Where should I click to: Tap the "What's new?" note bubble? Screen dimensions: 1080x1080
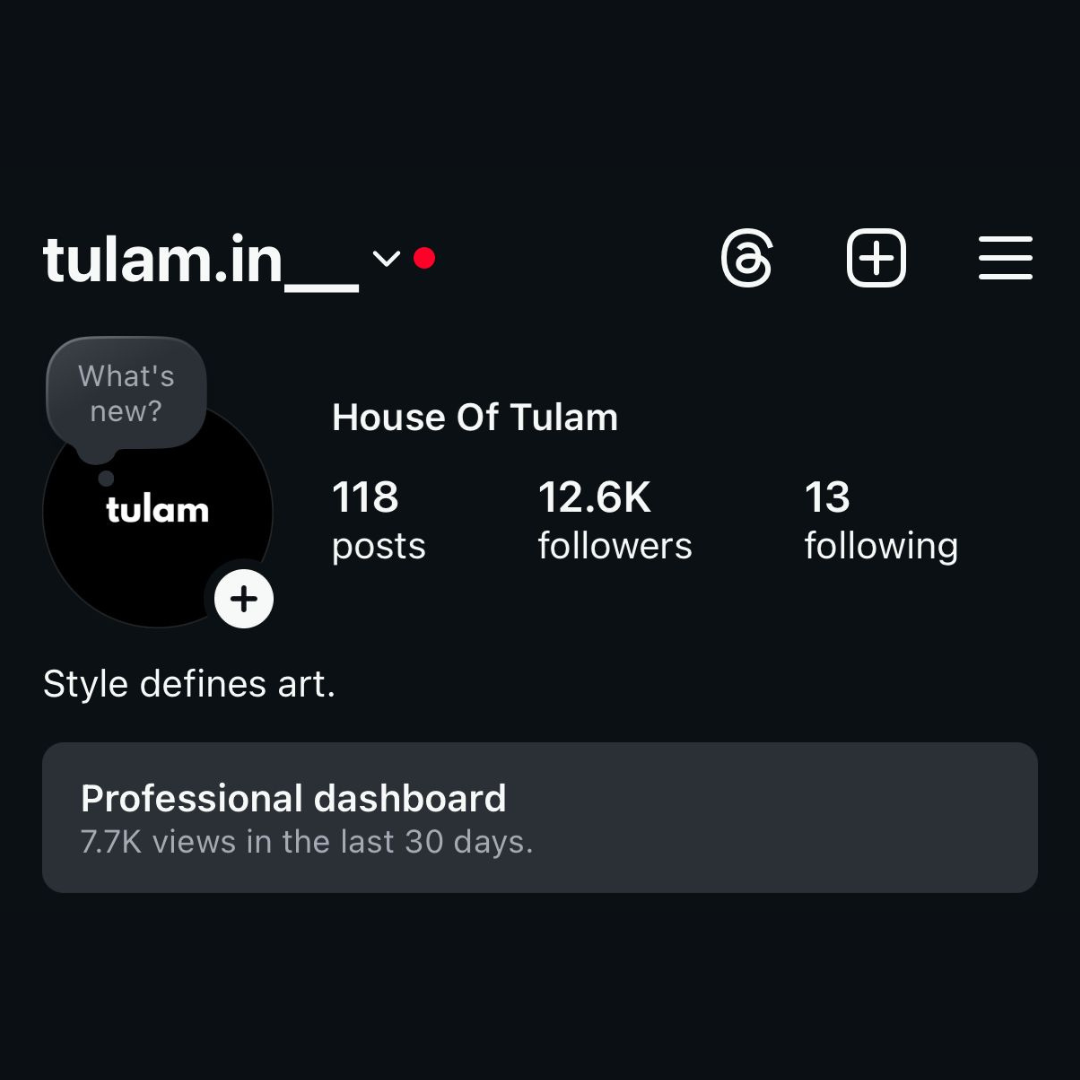[x=126, y=394]
